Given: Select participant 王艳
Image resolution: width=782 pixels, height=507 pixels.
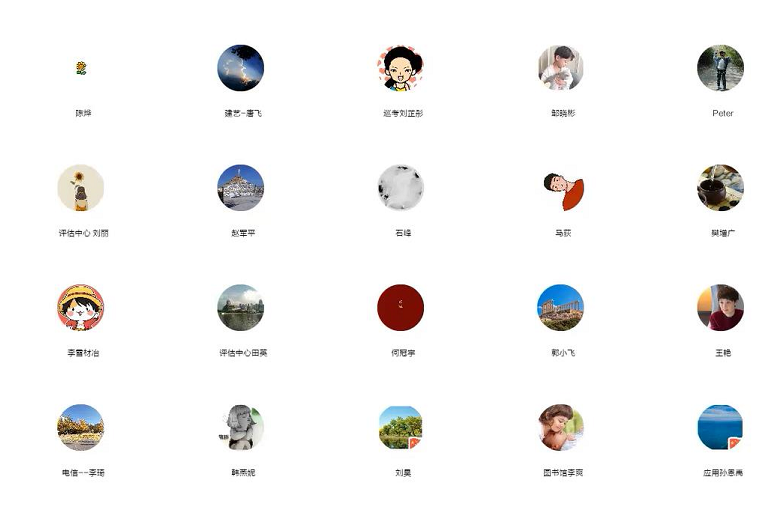Looking at the screenshot, I should tap(720, 308).
